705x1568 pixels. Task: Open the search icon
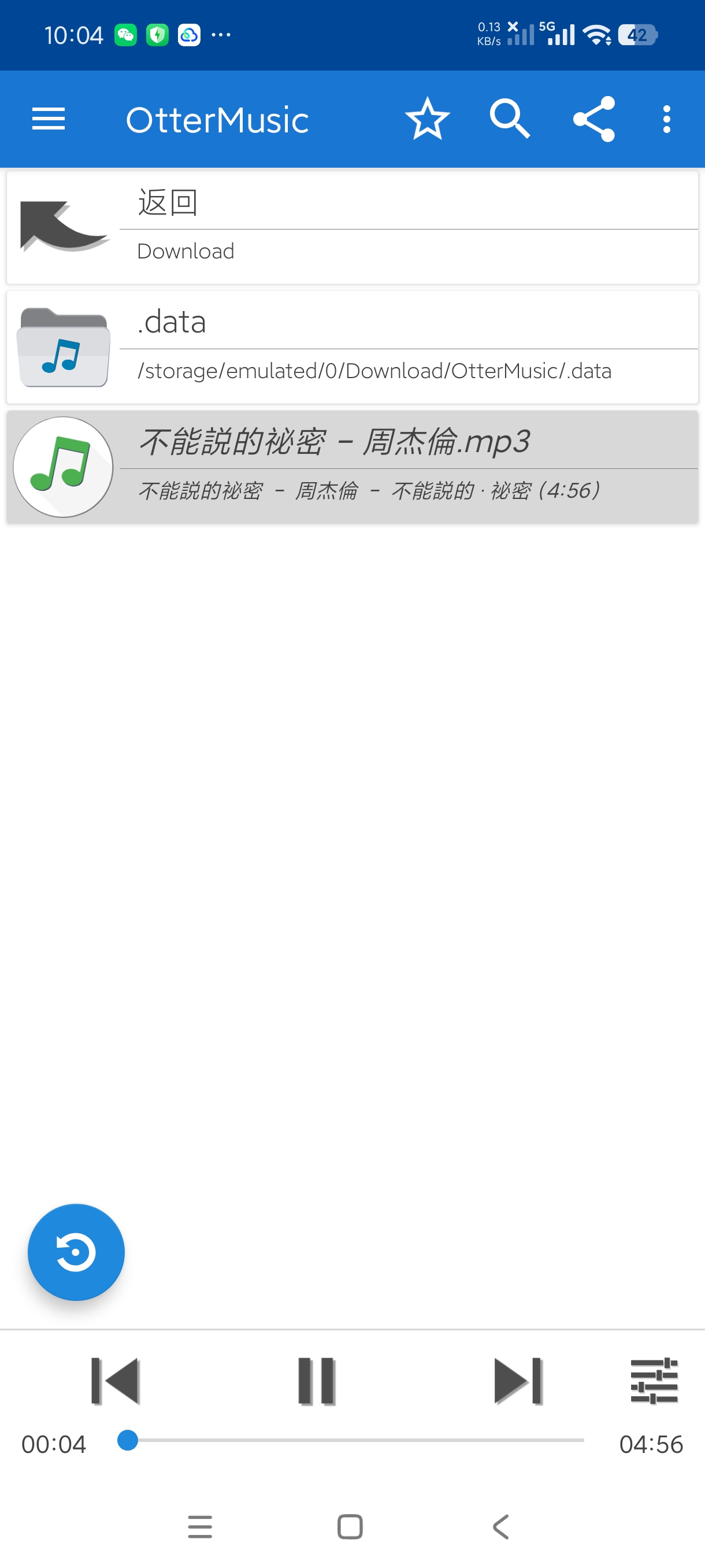(510, 119)
